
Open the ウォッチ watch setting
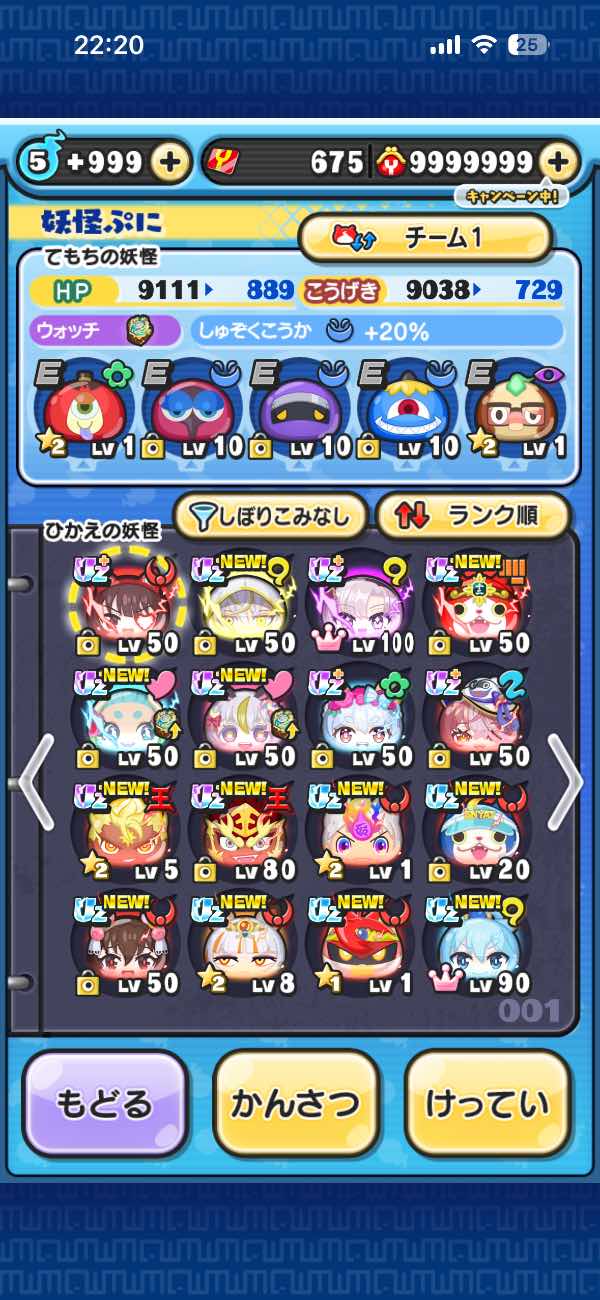pyautogui.click(x=105, y=331)
